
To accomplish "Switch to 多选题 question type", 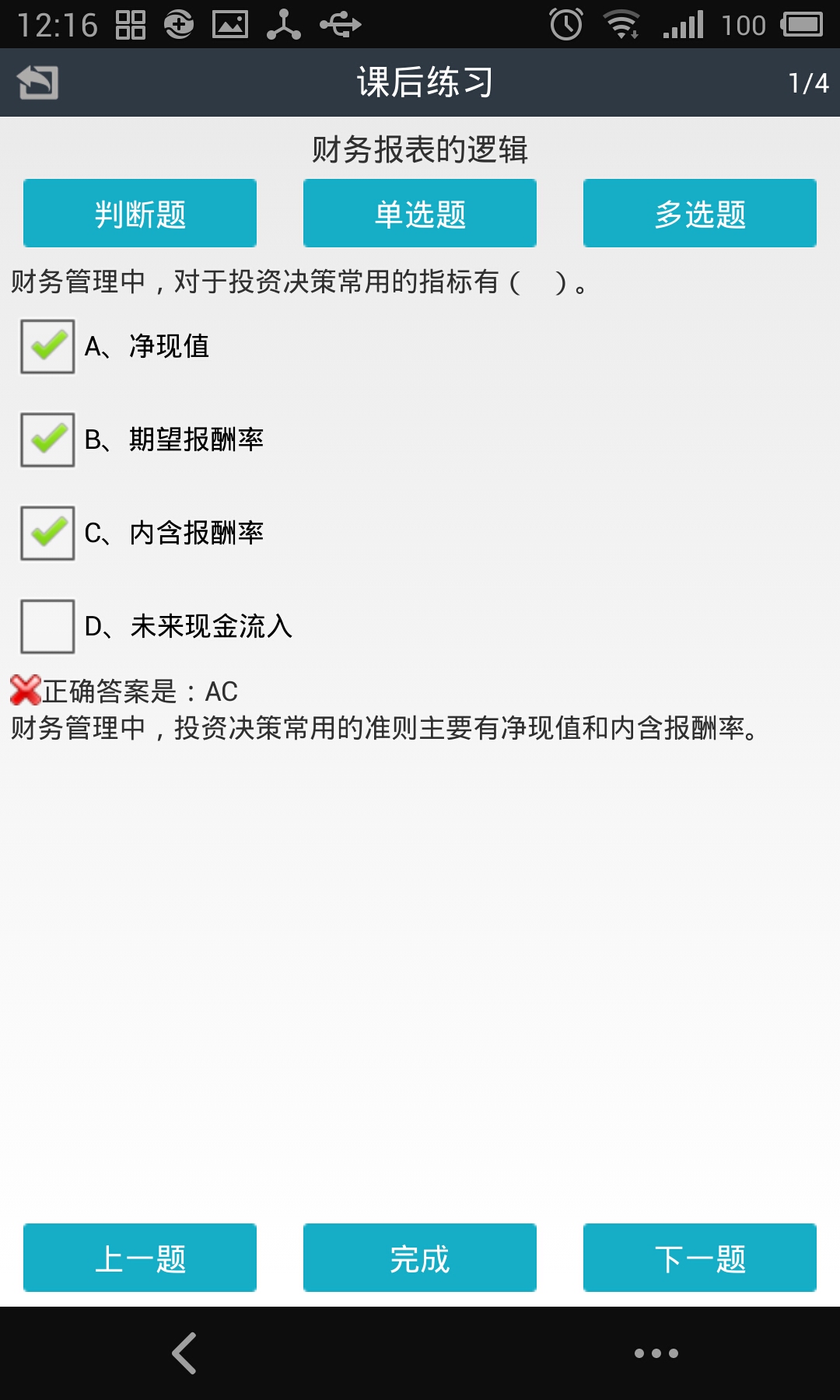I will pos(700,213).
